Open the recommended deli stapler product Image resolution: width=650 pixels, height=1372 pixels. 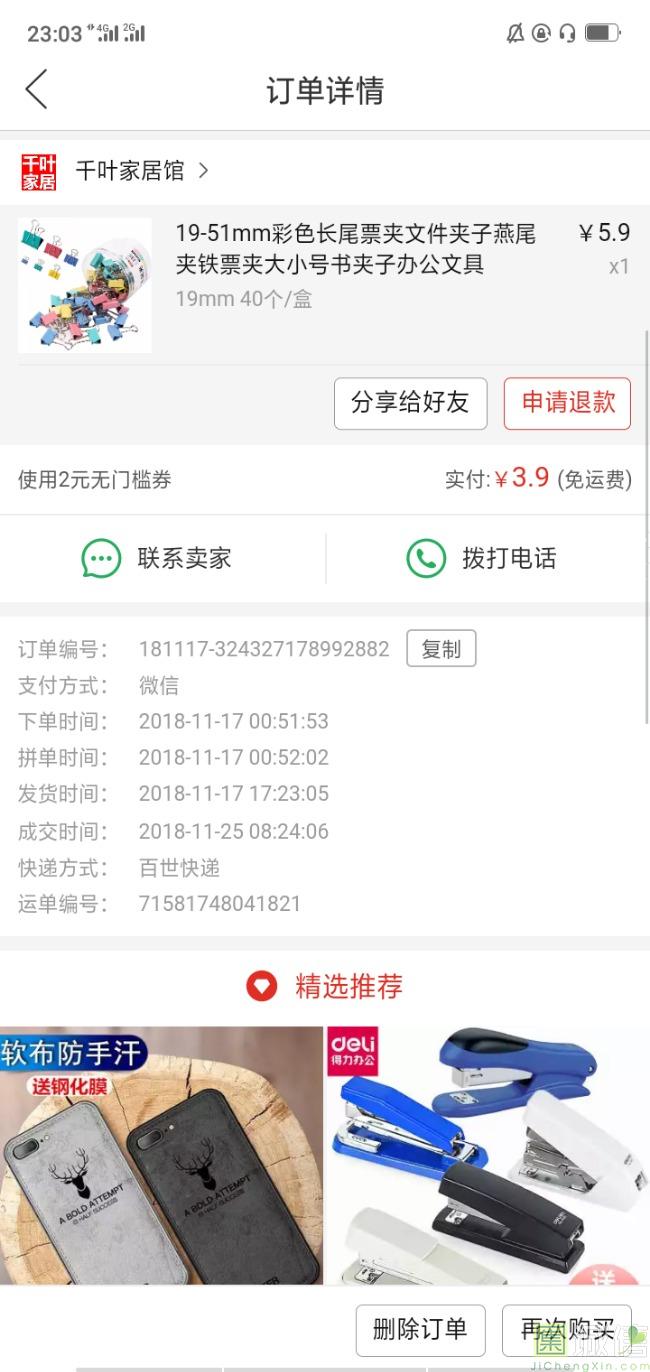click(487, 1155)
